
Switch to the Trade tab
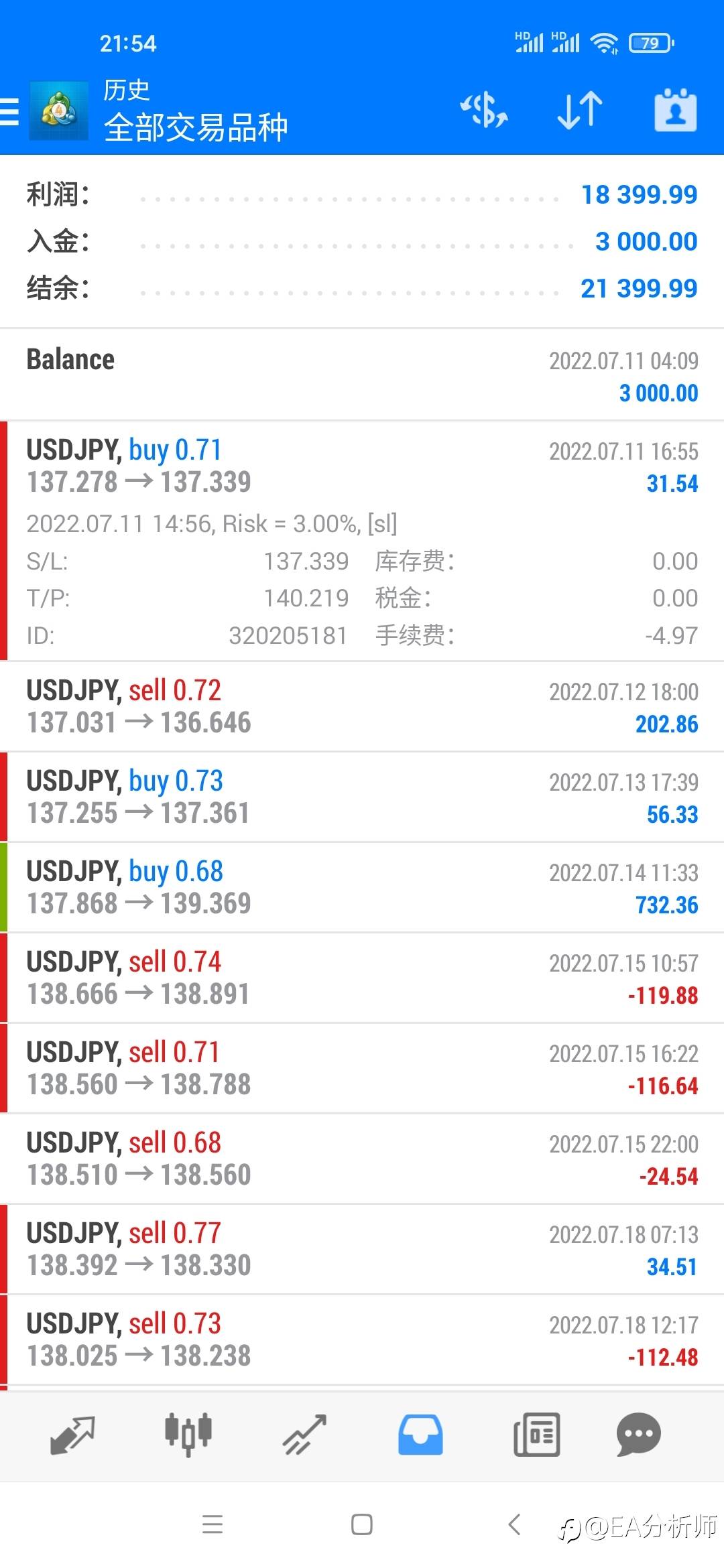(304, 1435)
